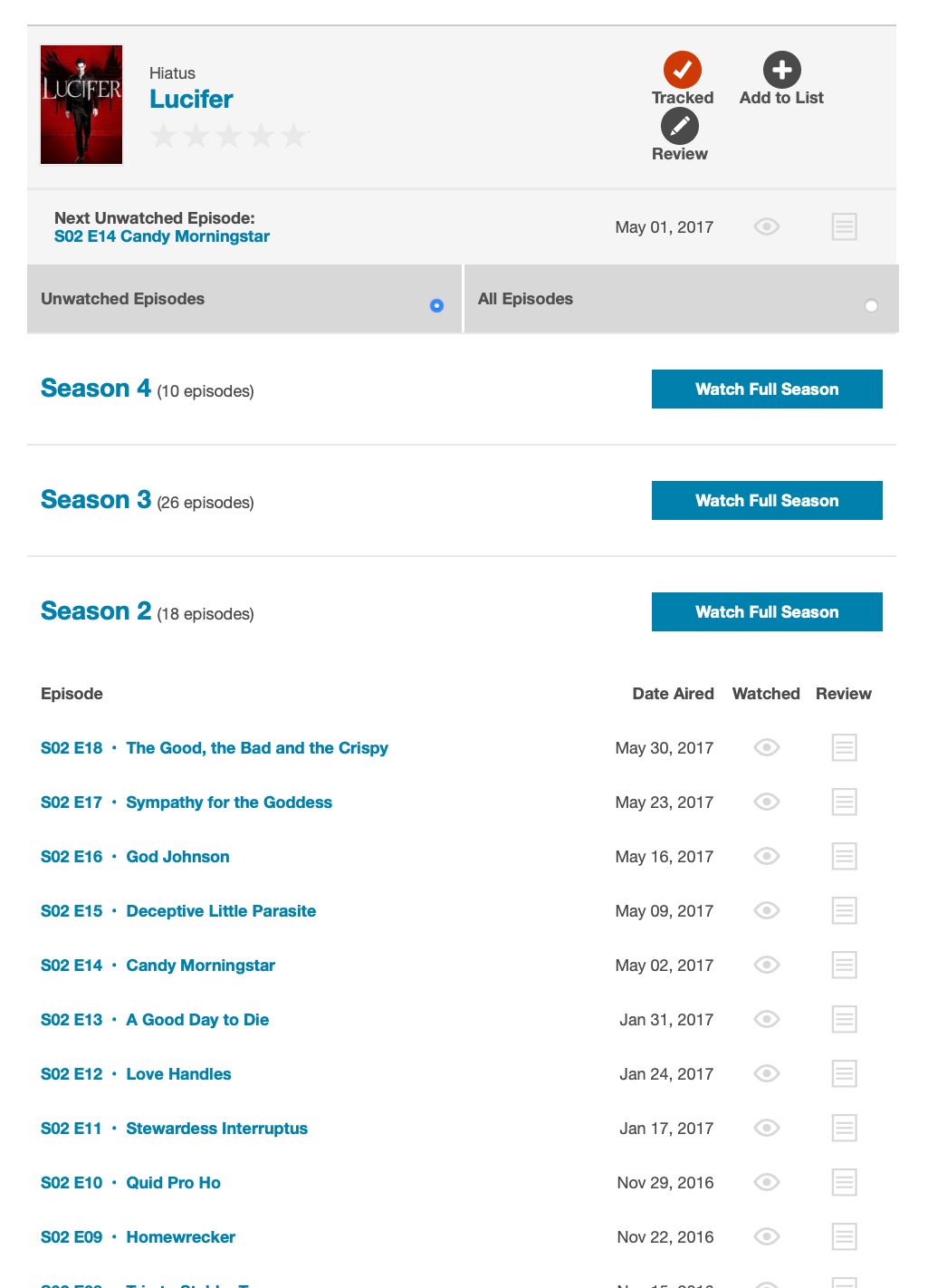Open episode The Good, the Bad and the Crispy

(x=257, y=748)
